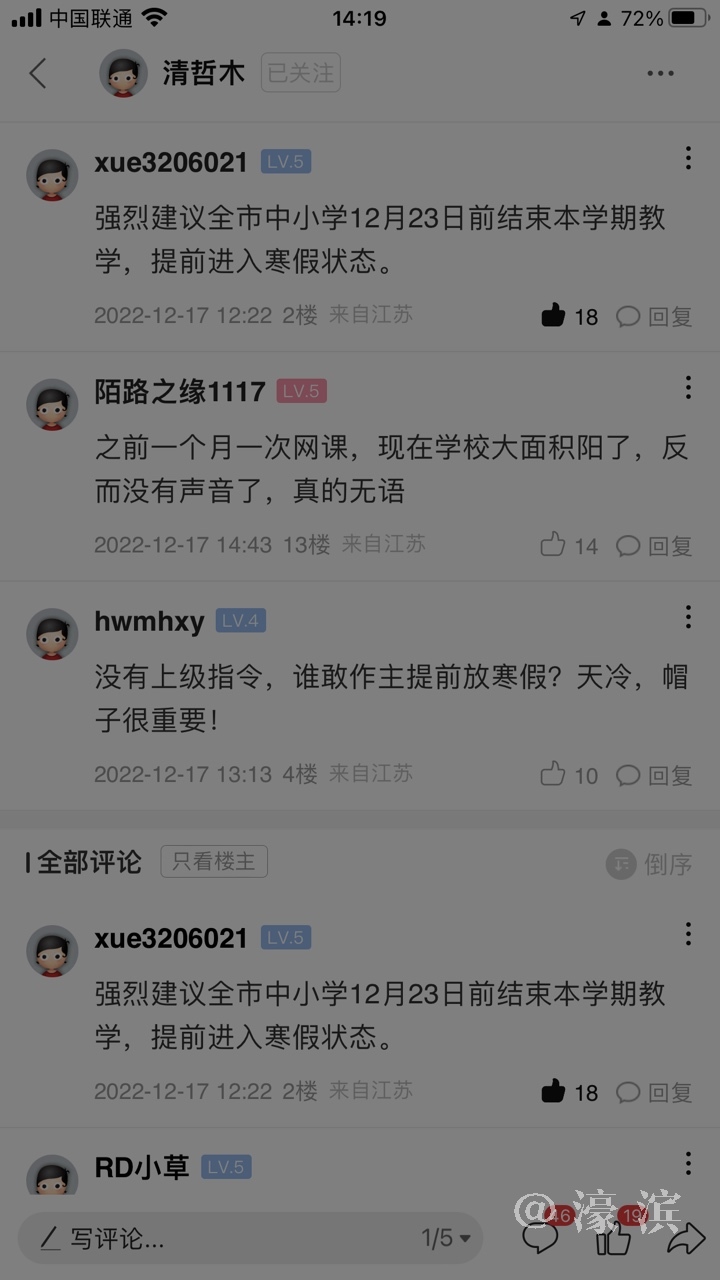Switch comment order with 倒序

(650, 864)
